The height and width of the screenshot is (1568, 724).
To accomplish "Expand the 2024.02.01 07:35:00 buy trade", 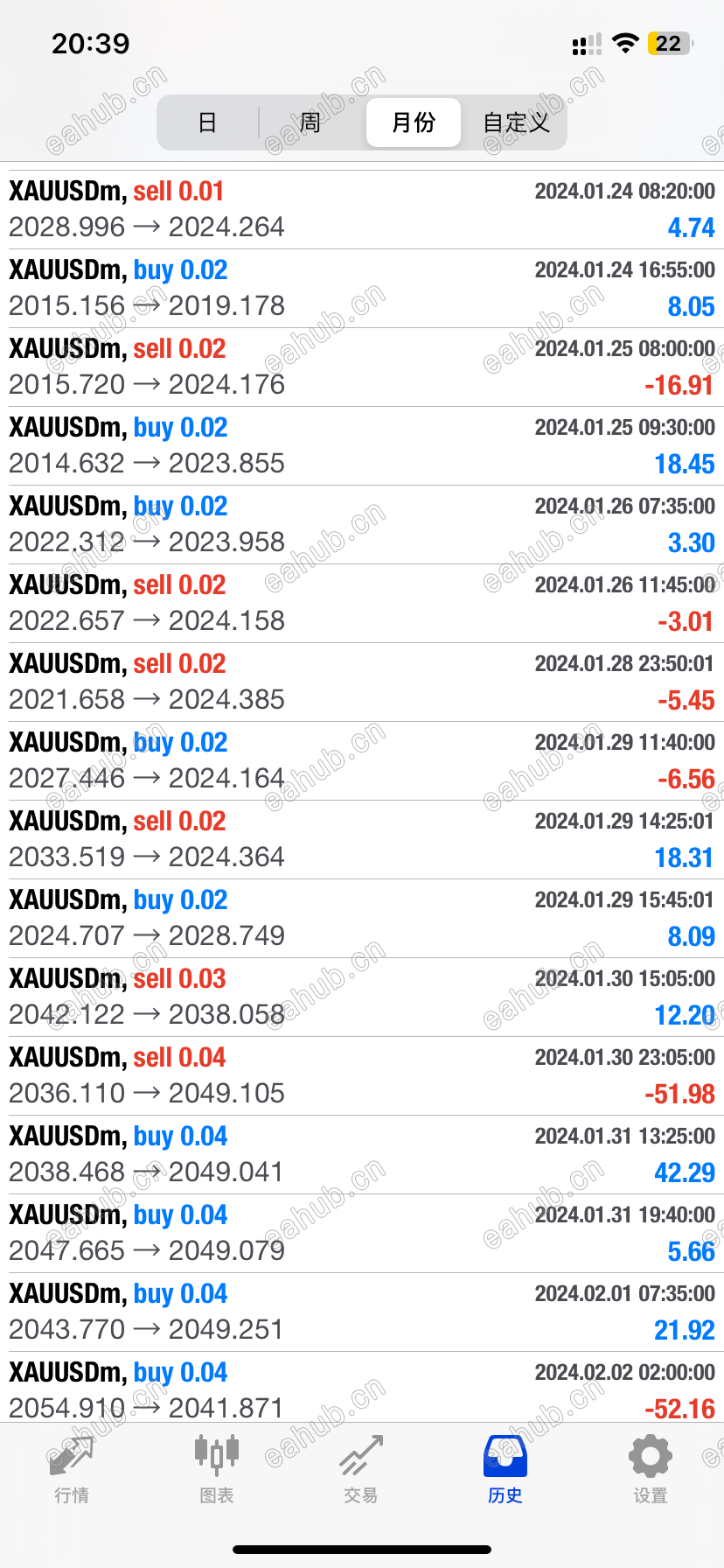I will [x=362, y=1312].
